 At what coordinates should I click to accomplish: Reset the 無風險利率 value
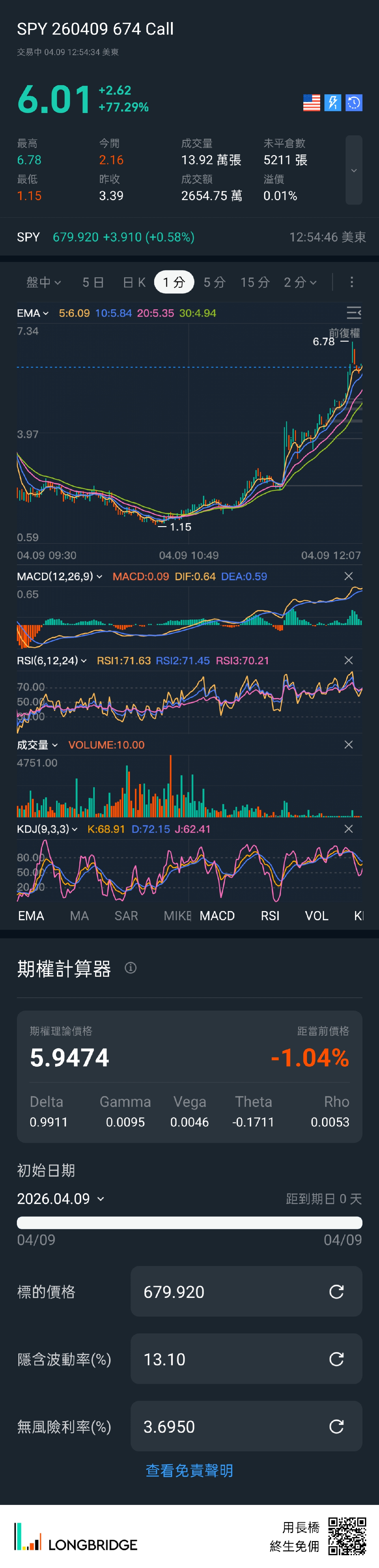tap(336, 1426)
